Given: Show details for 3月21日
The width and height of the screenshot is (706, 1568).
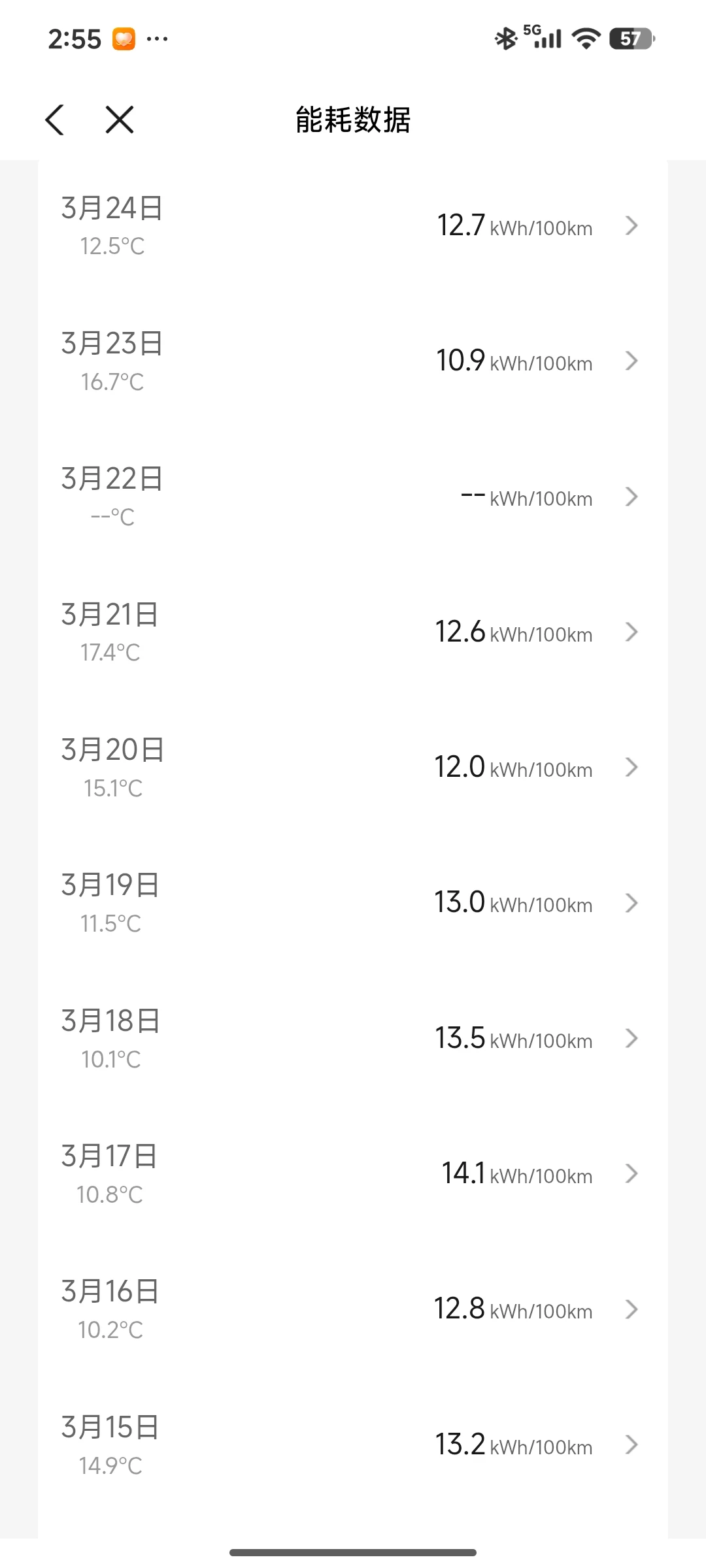Looking at the screenshot, I should point(353,632).
